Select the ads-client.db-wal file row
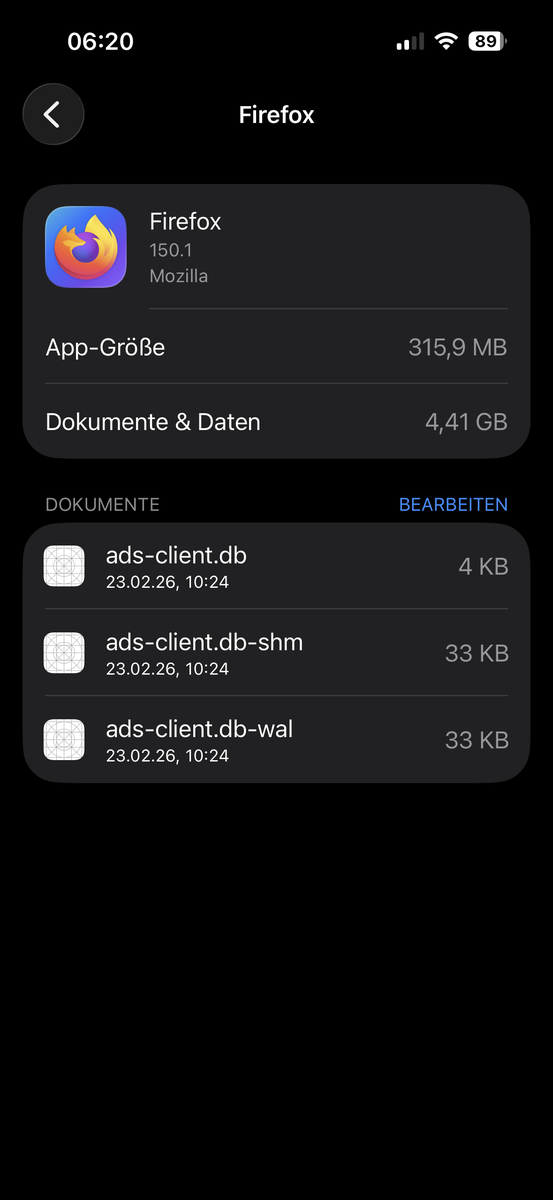This screenshot has height=1200, width=553. point(276,740)
